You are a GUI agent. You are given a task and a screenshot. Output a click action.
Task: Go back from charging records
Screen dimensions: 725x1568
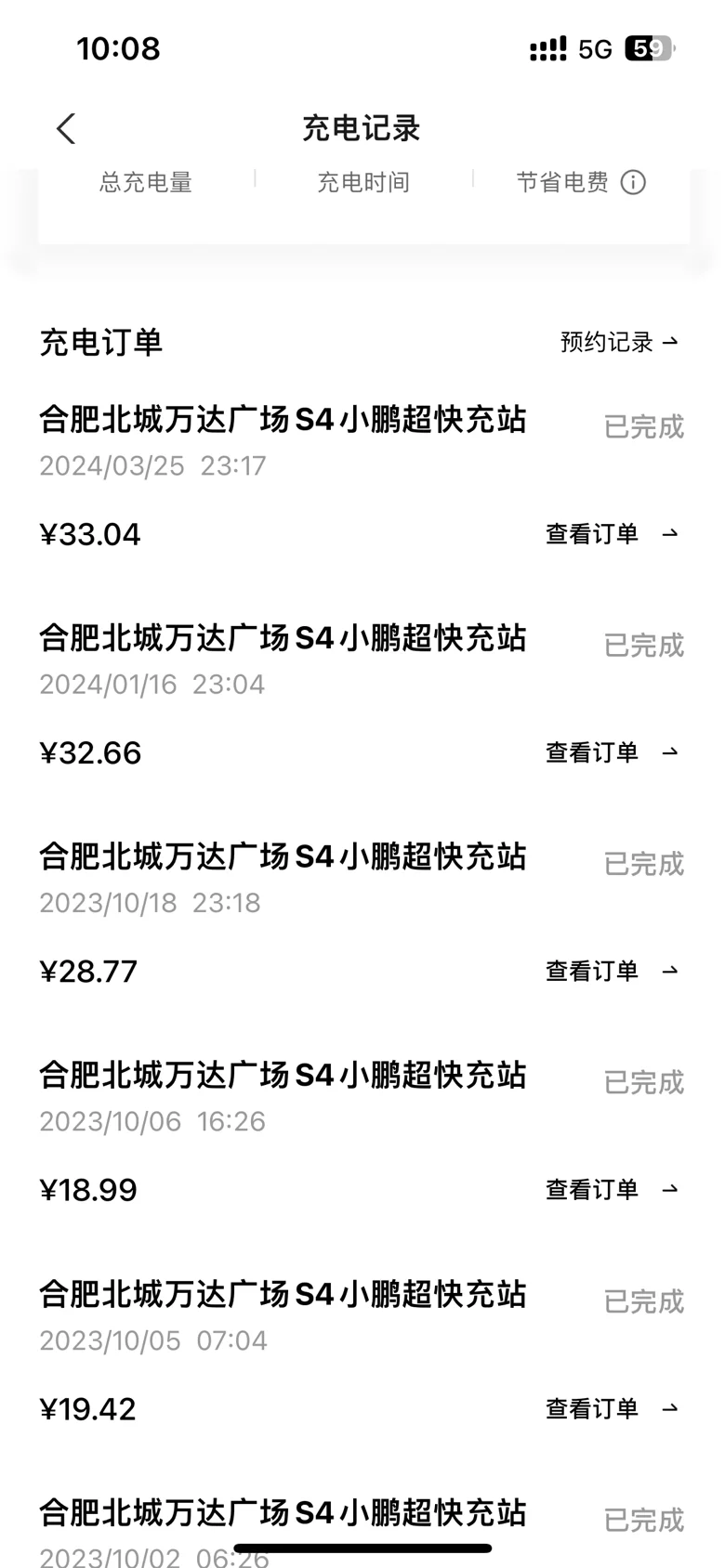65,128
